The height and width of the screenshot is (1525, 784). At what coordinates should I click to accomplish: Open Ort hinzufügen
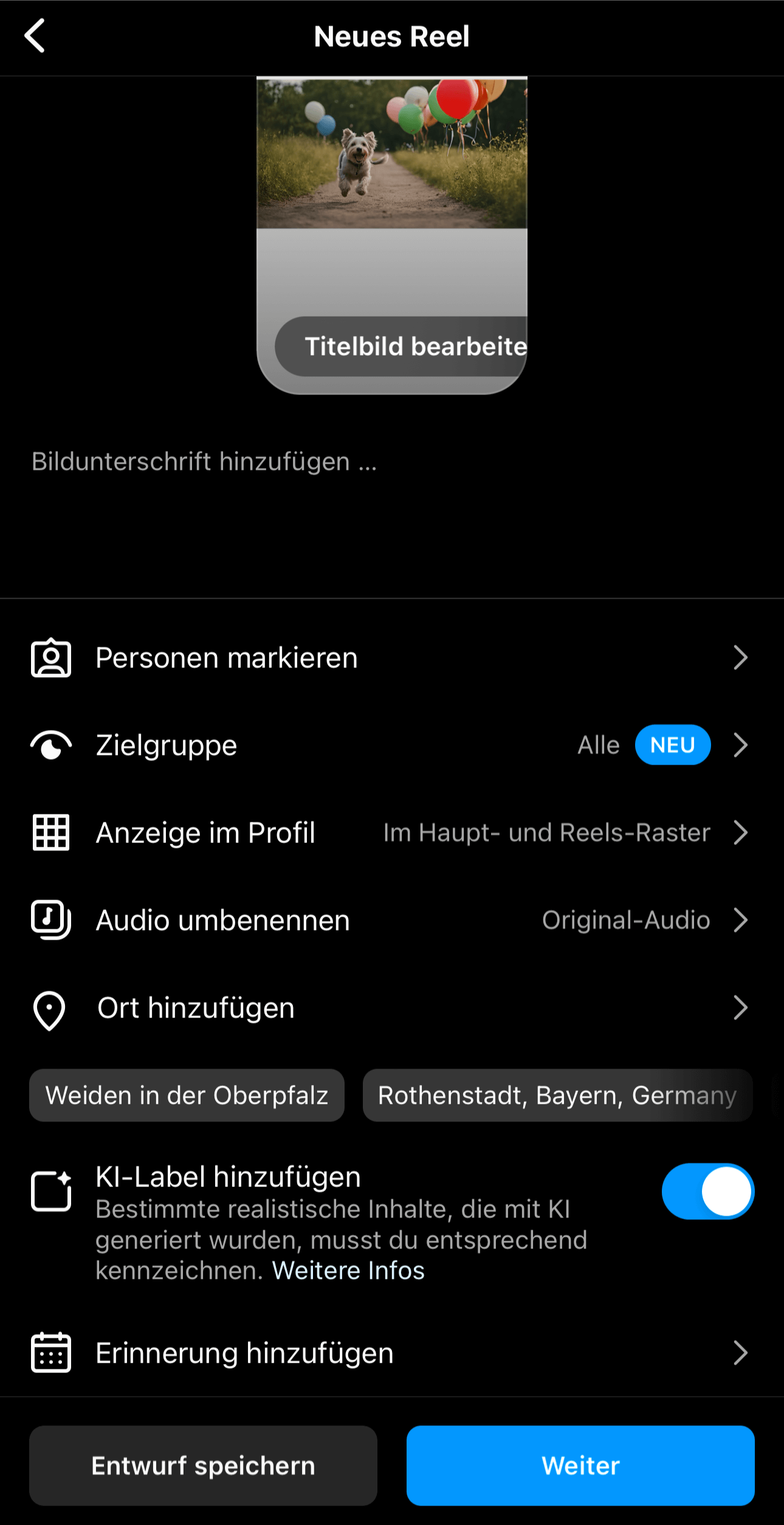pyautogui.click(x=391, y=1008)
